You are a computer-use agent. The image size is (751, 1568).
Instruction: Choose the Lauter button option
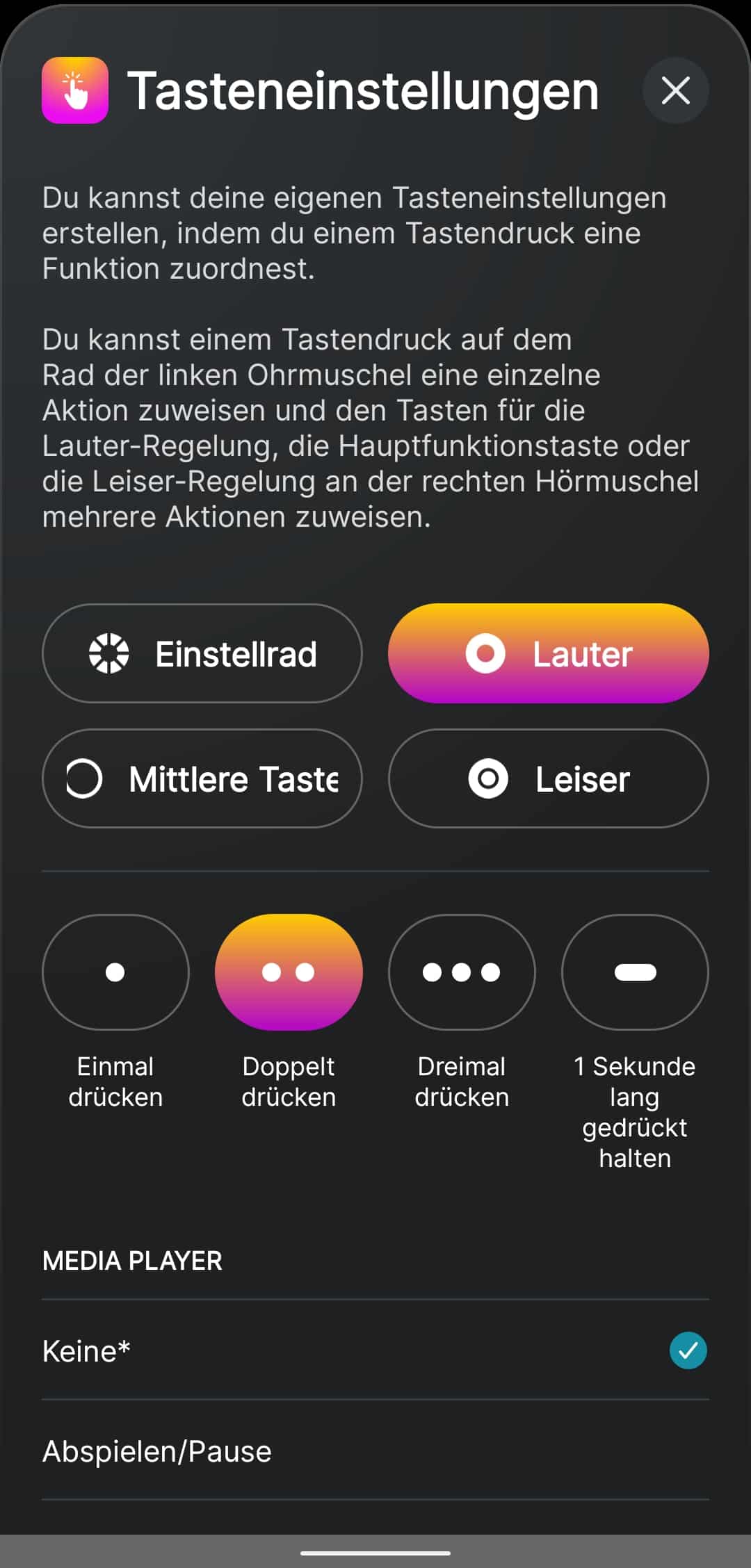(x=548, y=653)
